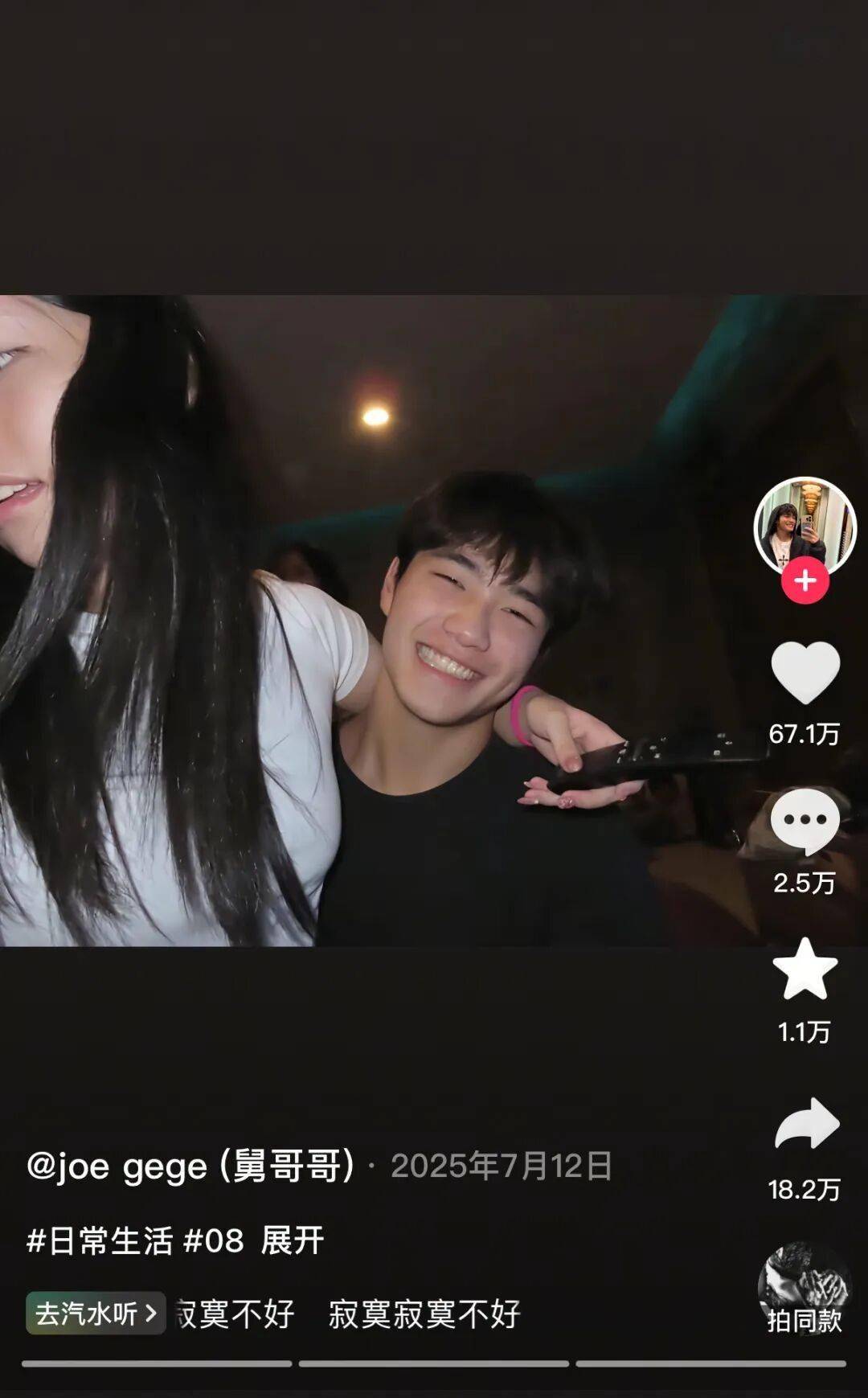The width and height of the screenshot is (868, 1398).
Task: Like this post with the heart
Action: pyautogui.click(x=805, y=673)
